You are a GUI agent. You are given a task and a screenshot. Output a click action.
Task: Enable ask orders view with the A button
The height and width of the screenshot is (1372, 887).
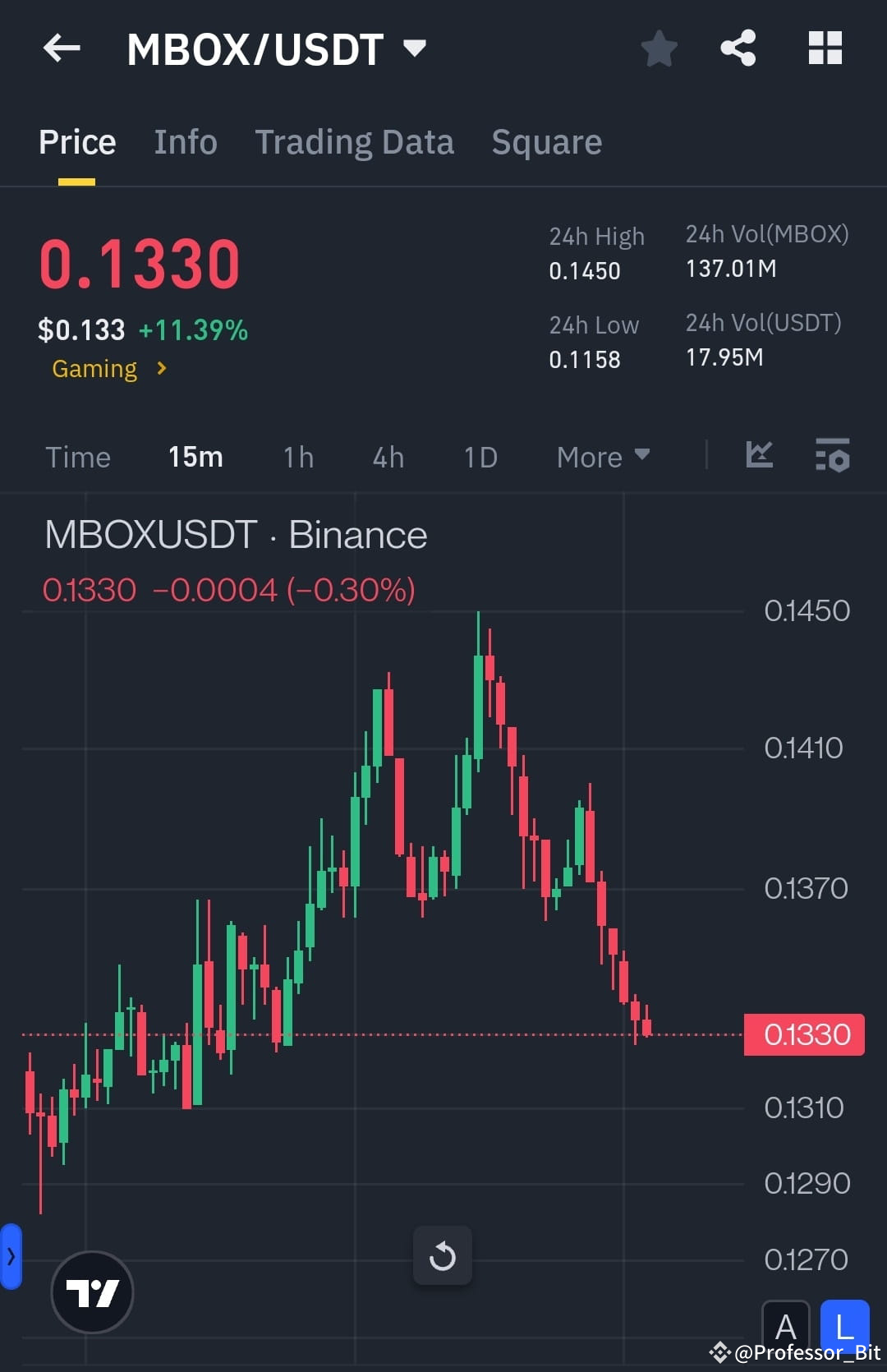tap(786, 1325)
